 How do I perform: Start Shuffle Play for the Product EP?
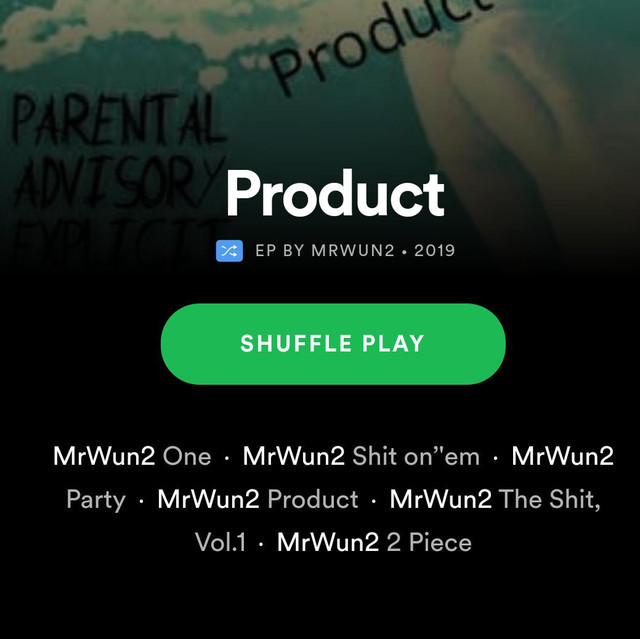(x=332, y=344)
